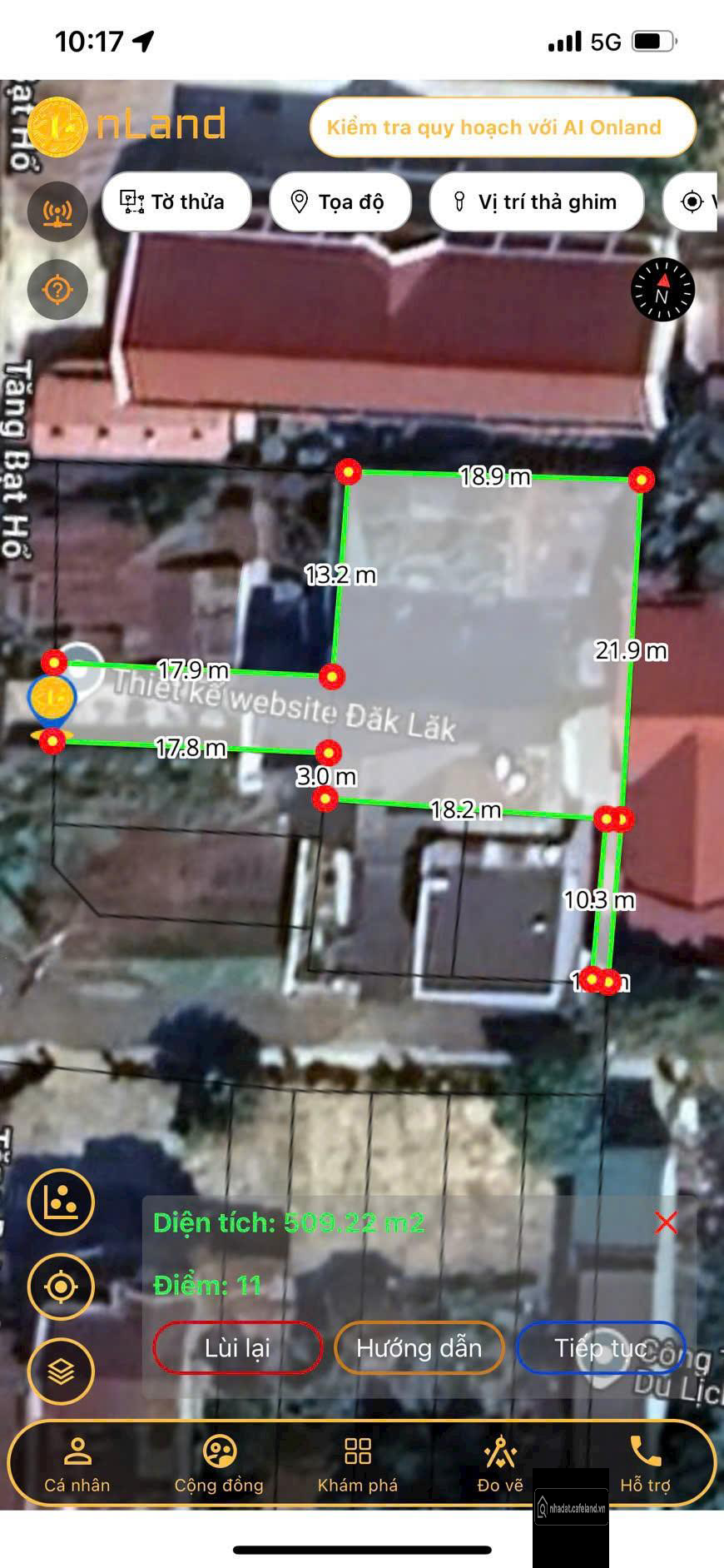Open the Hướng dẫn guide
The image size is (724, 1568).
pyautogui.click(x=419, y=1347)
